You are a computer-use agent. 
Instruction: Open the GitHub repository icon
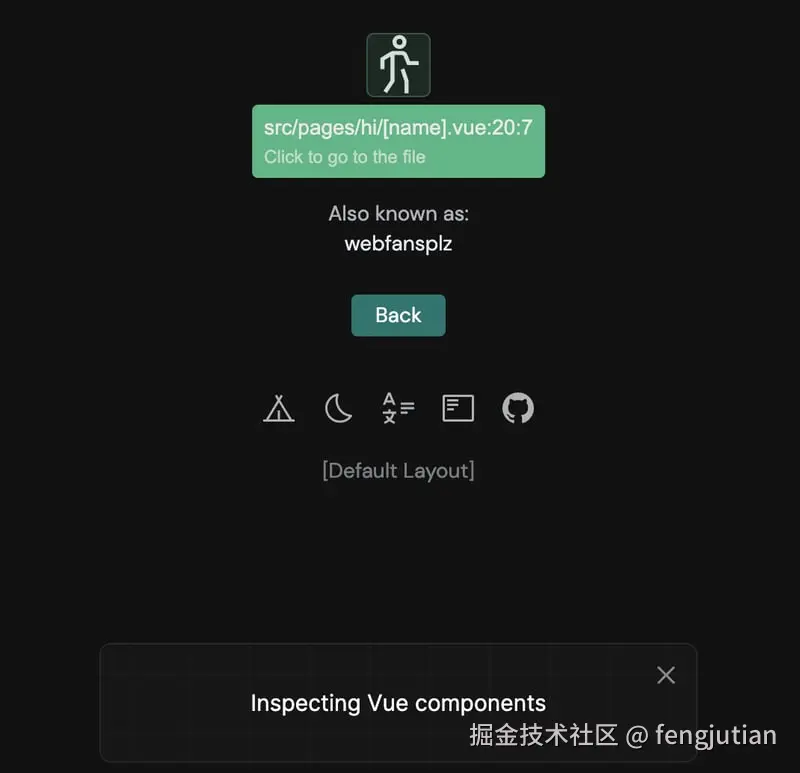pyautogui.click(x=518, y=408)
